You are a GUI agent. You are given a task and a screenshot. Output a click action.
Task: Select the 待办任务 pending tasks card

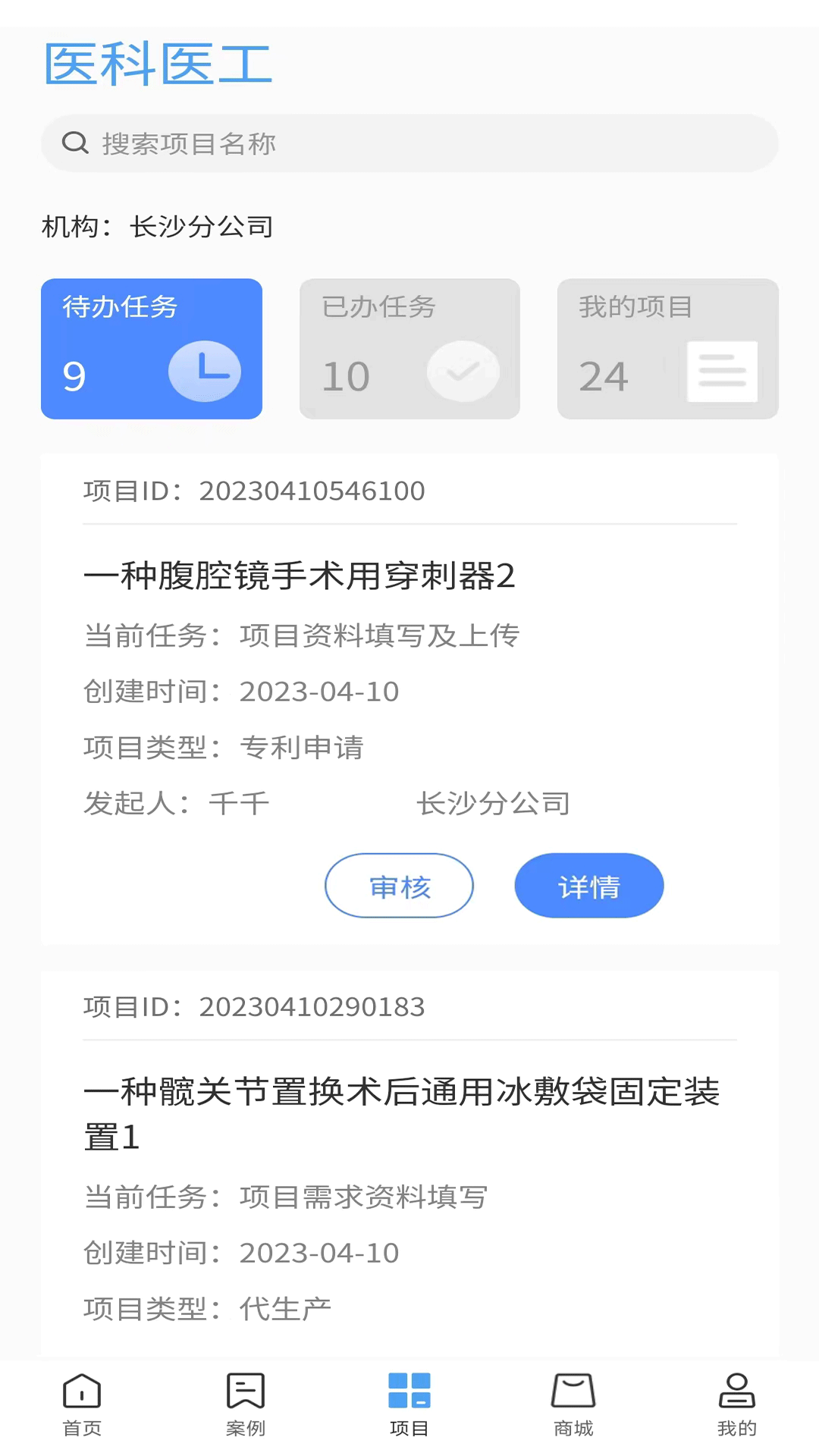coord(152,349)
